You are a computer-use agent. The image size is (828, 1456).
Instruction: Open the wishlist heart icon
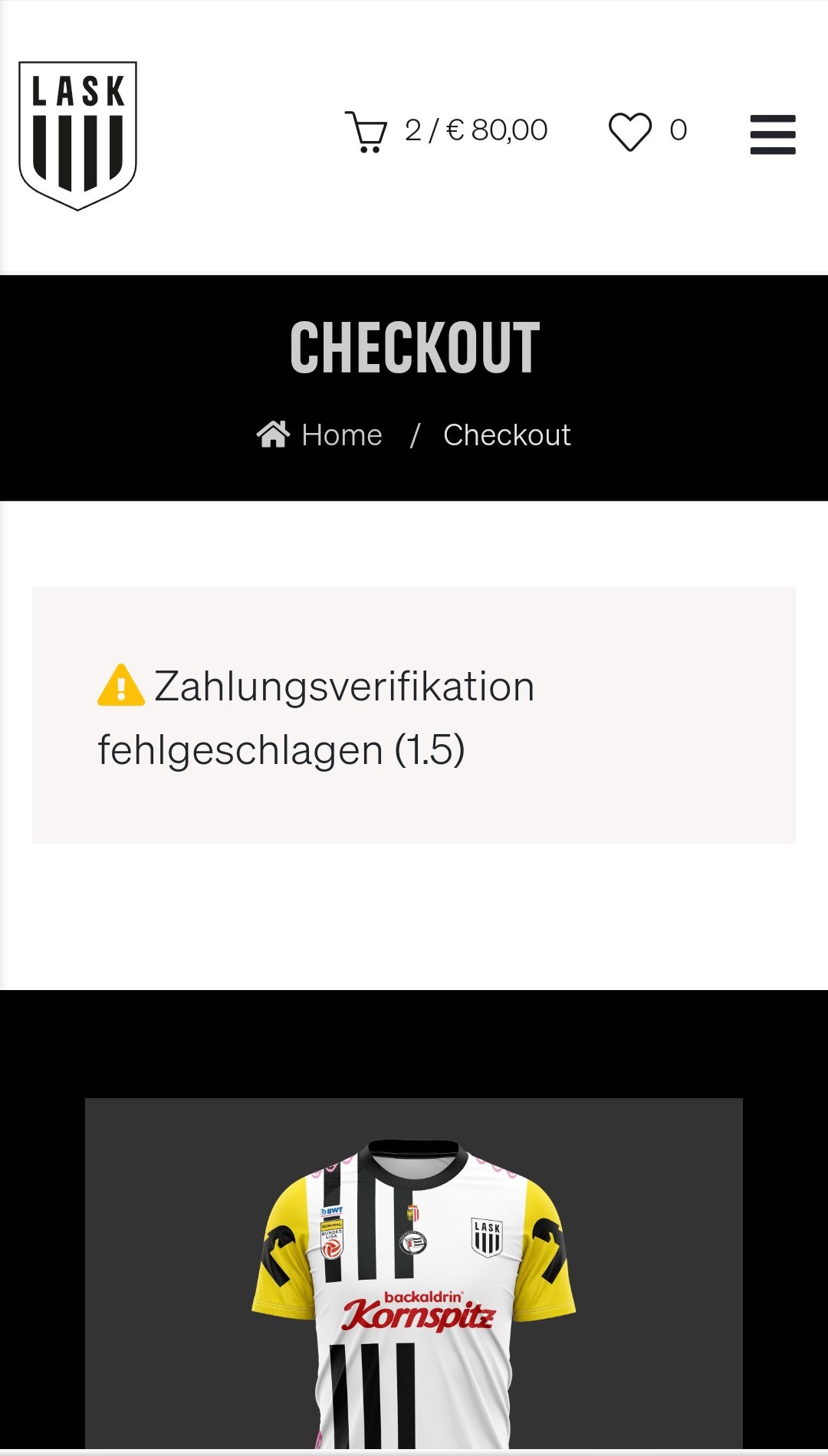tap(630, 131)
